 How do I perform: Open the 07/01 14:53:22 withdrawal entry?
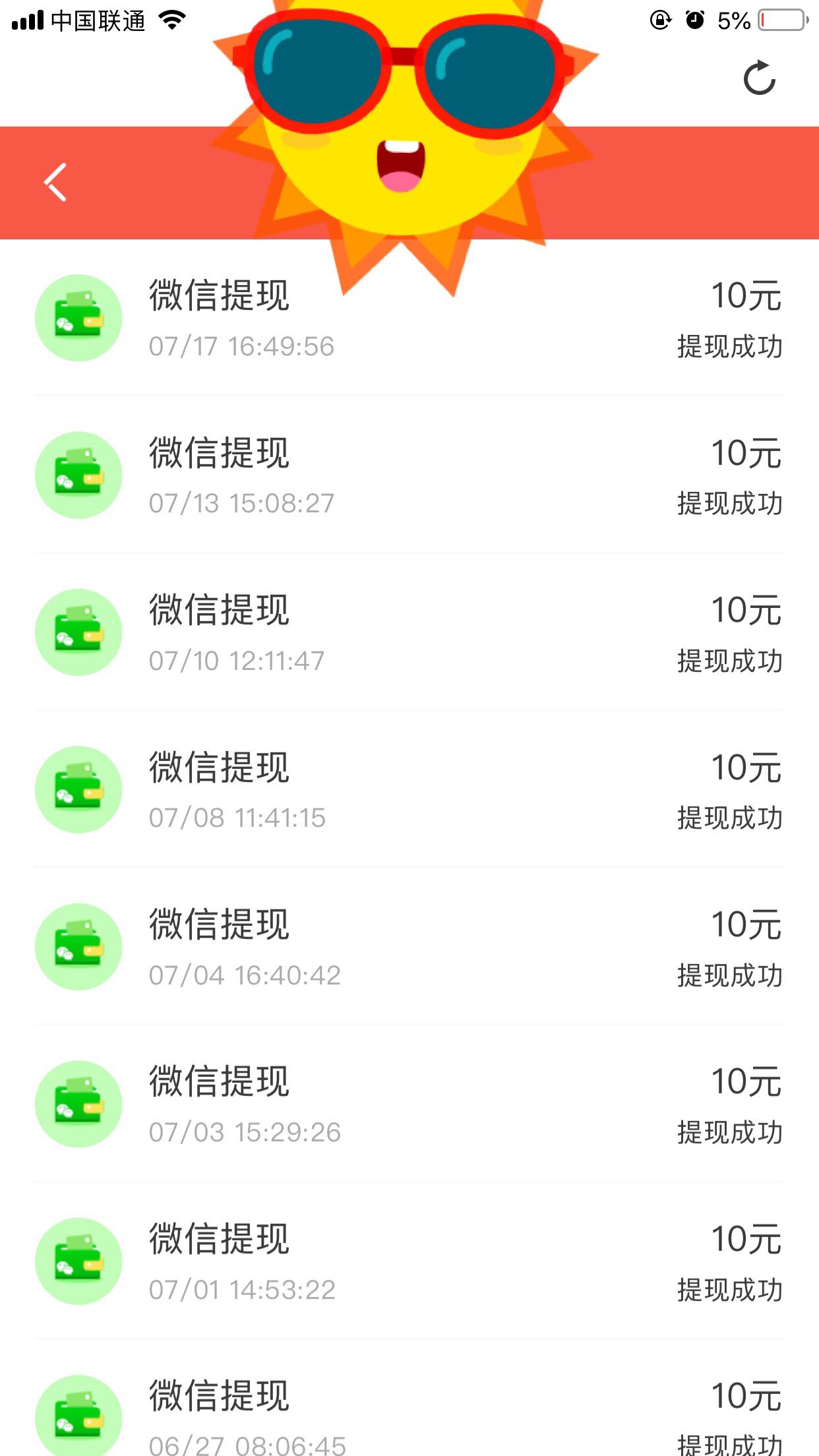click(x=409, y=1261)
